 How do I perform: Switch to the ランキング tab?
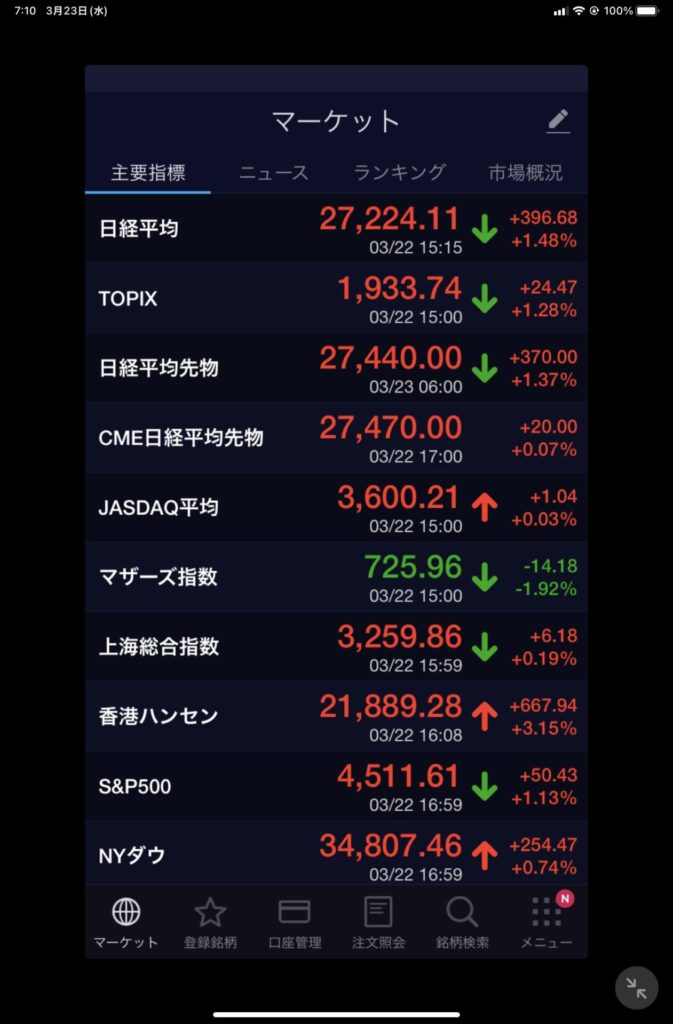click(x=399, y=172)
